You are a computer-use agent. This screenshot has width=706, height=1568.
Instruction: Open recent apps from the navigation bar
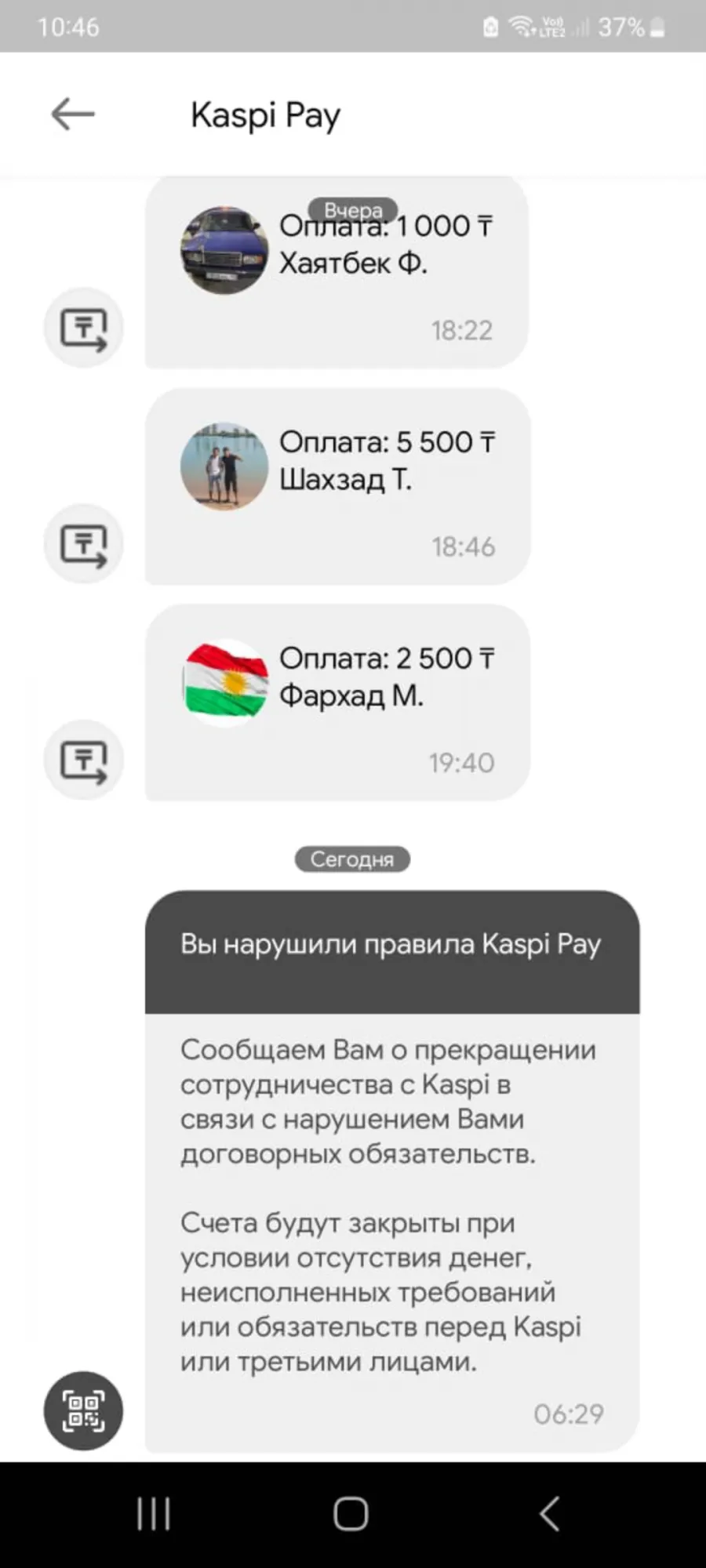[x=154, y=1514]
